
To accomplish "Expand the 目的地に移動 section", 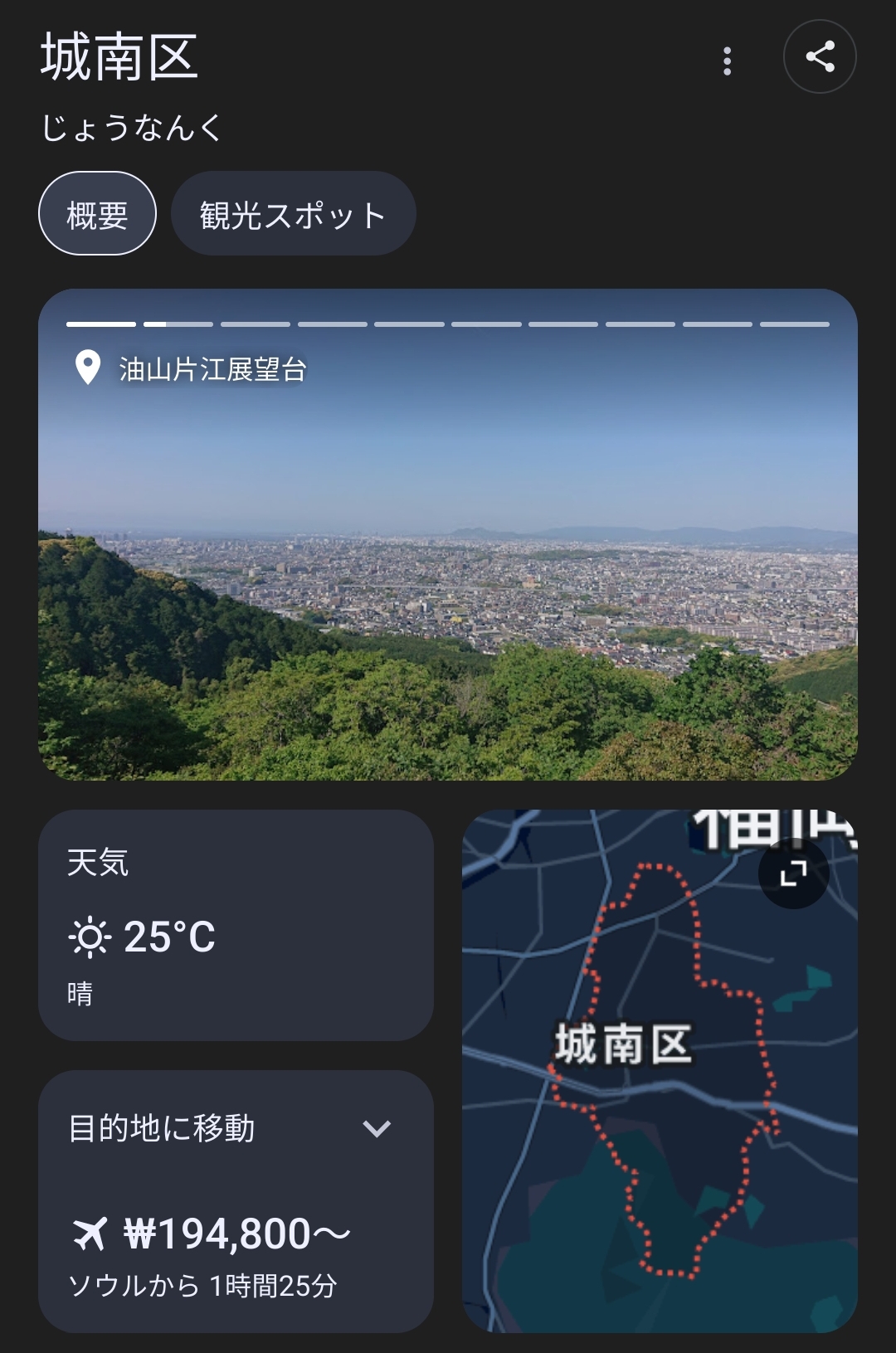I will pos(376,1128).
